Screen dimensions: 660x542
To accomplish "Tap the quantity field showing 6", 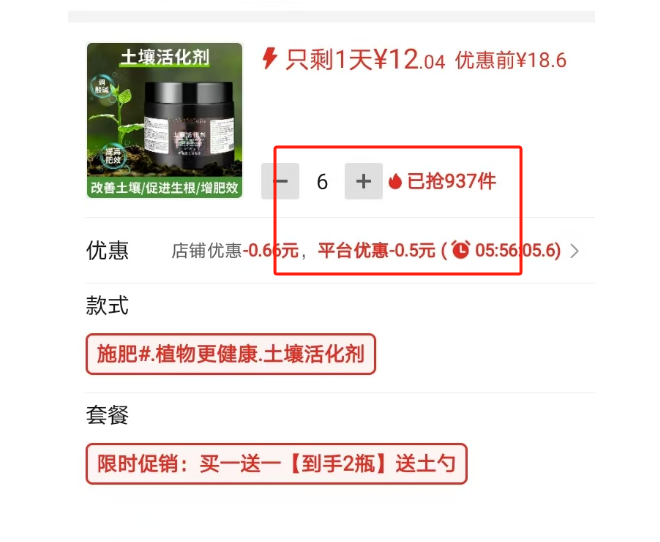I will click(x=322, y=182).
